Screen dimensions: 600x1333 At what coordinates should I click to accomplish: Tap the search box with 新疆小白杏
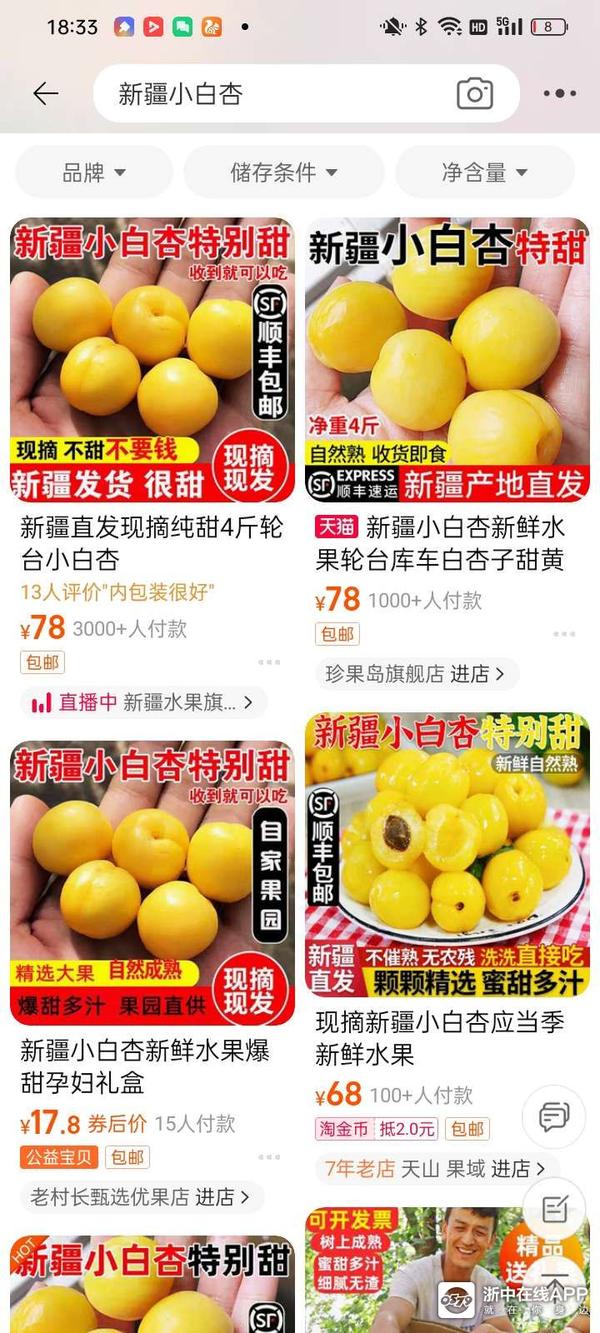click(x=270, y=94)
